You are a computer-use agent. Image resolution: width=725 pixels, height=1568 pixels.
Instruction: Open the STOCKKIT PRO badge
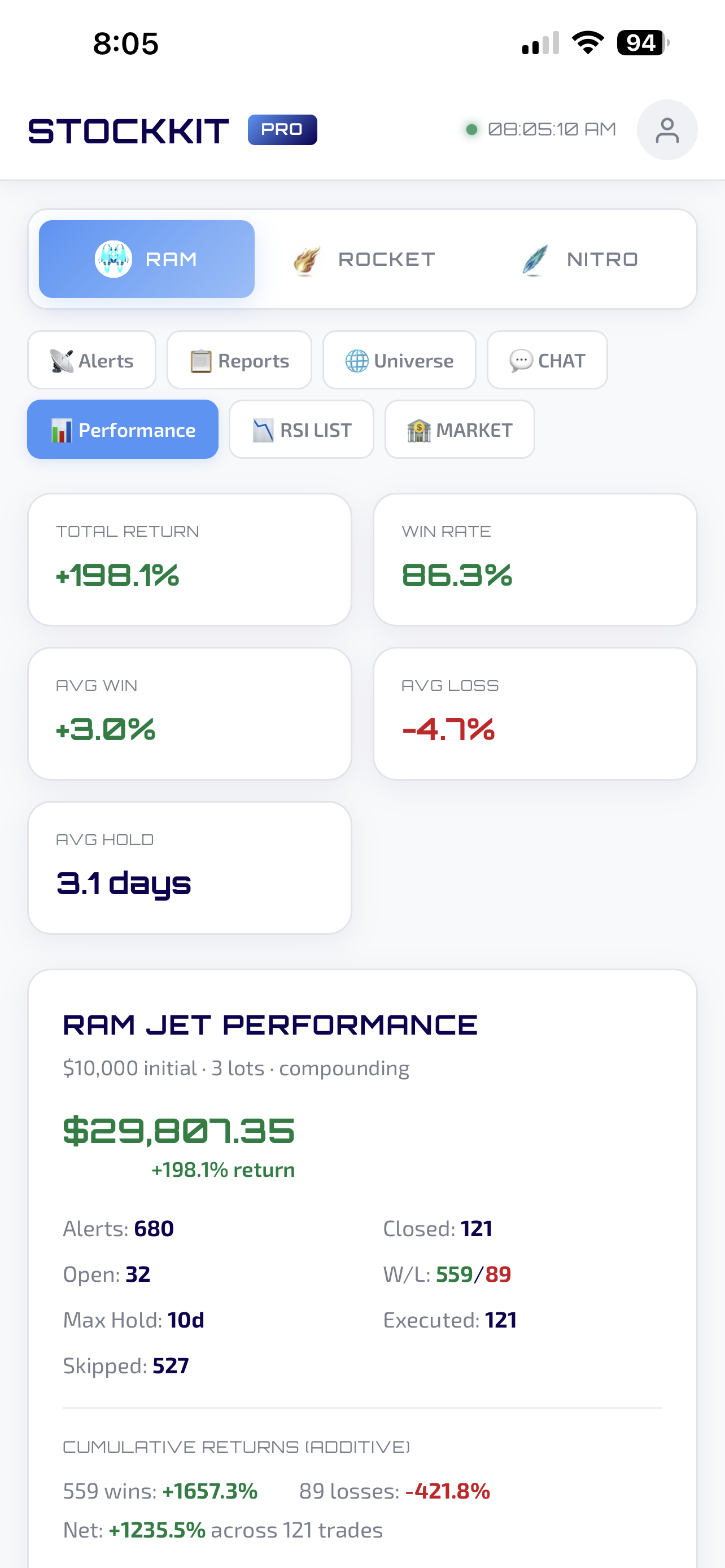(x=282, y=129)
